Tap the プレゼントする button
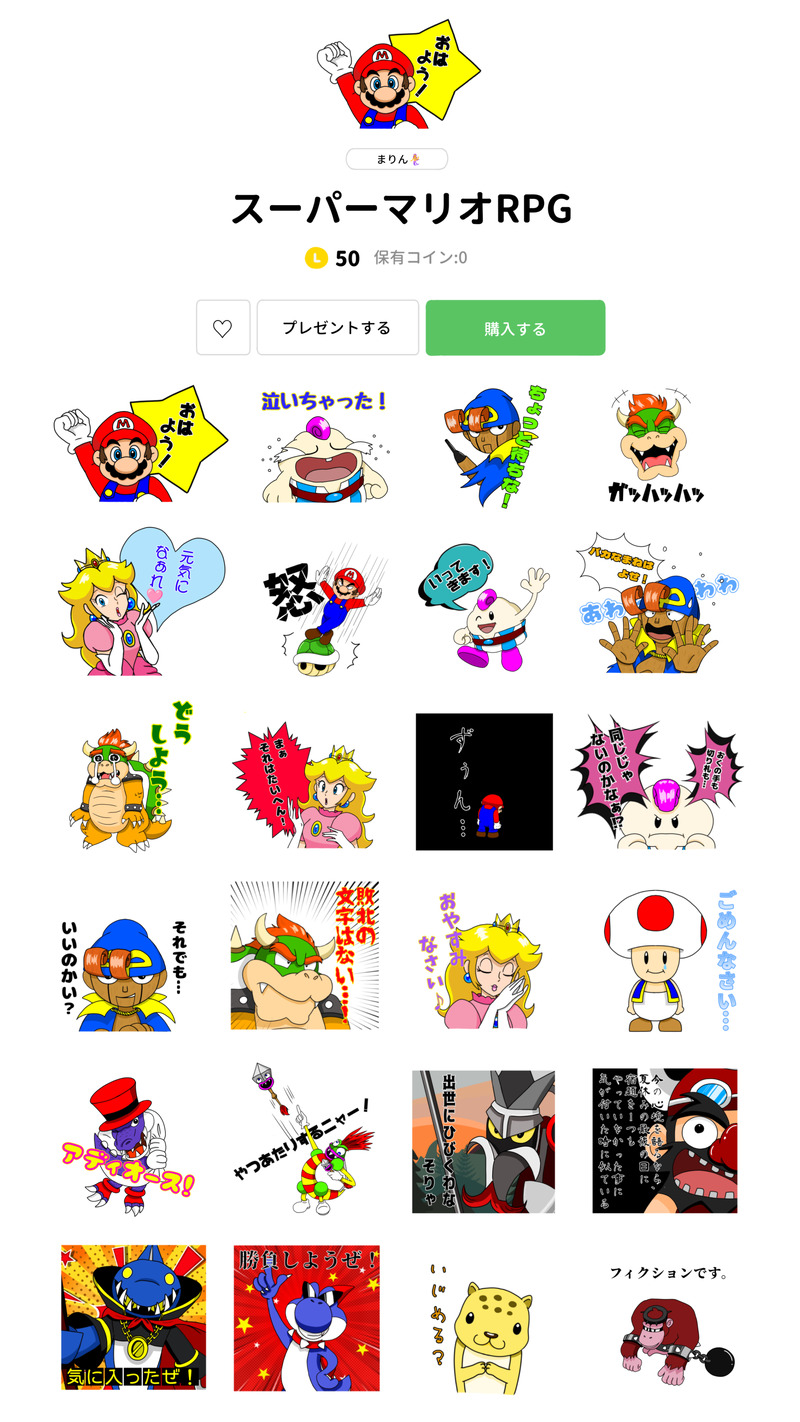The width and height of the screenshot is (800, 1422). click(337, 328)
